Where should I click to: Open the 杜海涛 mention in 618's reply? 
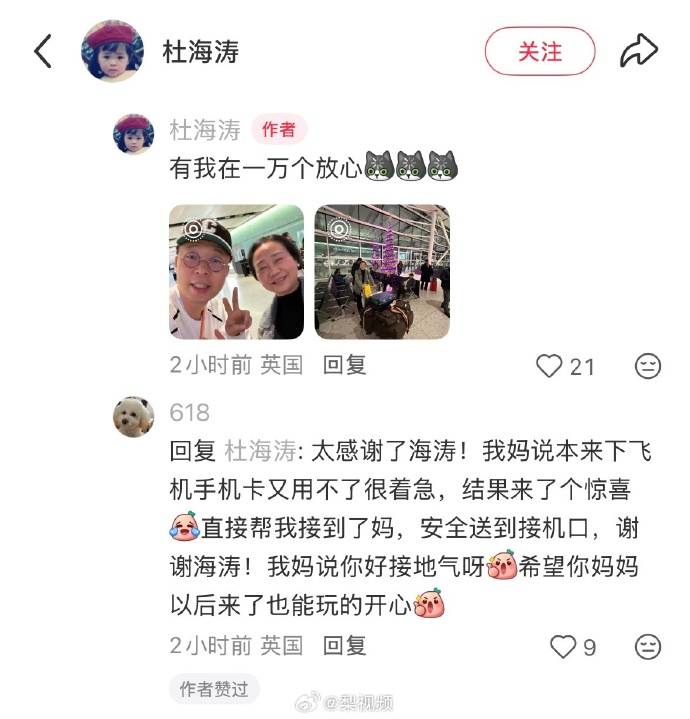260,452
